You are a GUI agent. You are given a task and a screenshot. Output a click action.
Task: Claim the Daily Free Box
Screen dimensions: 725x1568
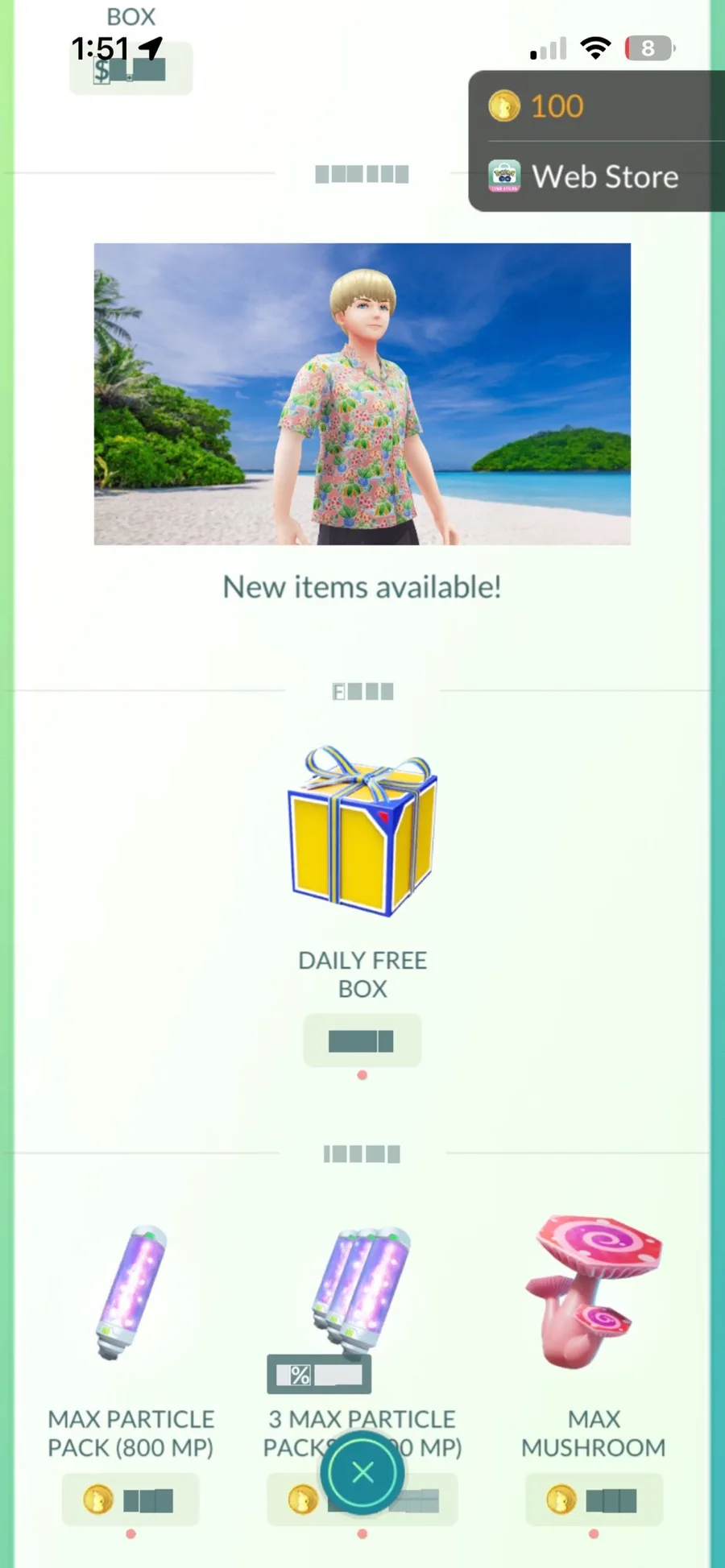tap(362, 1041)
